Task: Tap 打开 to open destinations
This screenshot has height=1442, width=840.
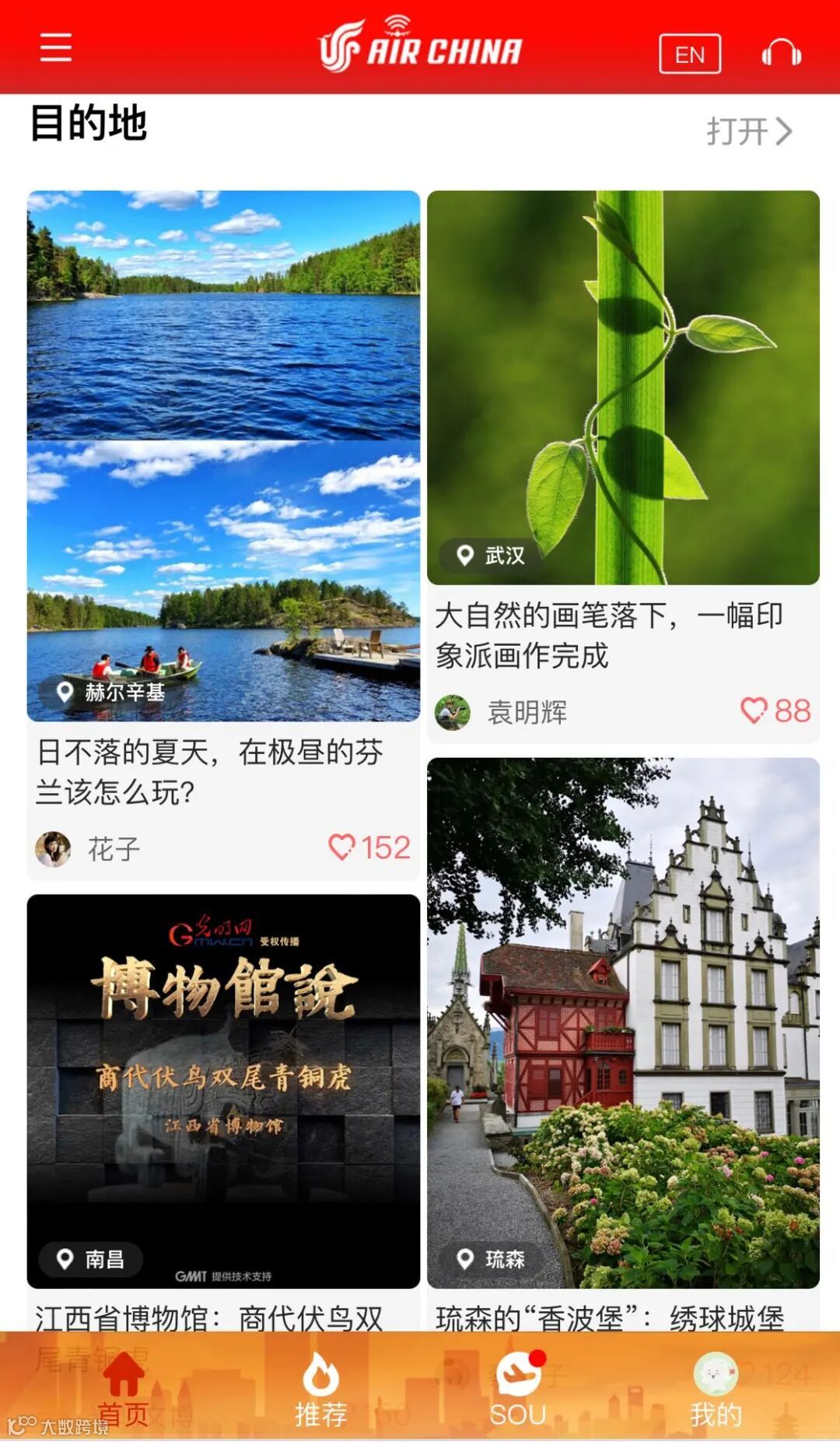Action: tap(749, 132)
